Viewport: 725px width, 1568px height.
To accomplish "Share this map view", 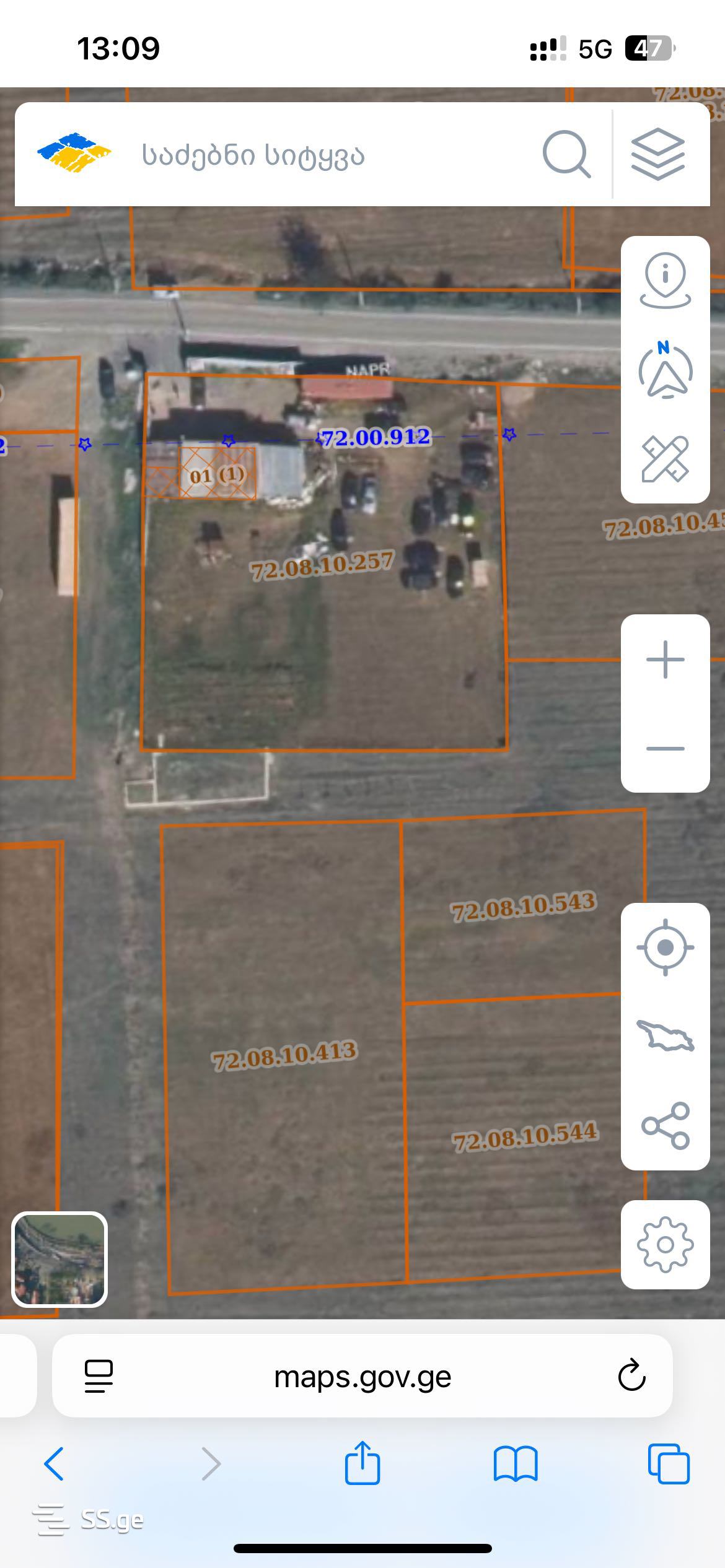I will pyautogui.click(x=665, y=1125).
